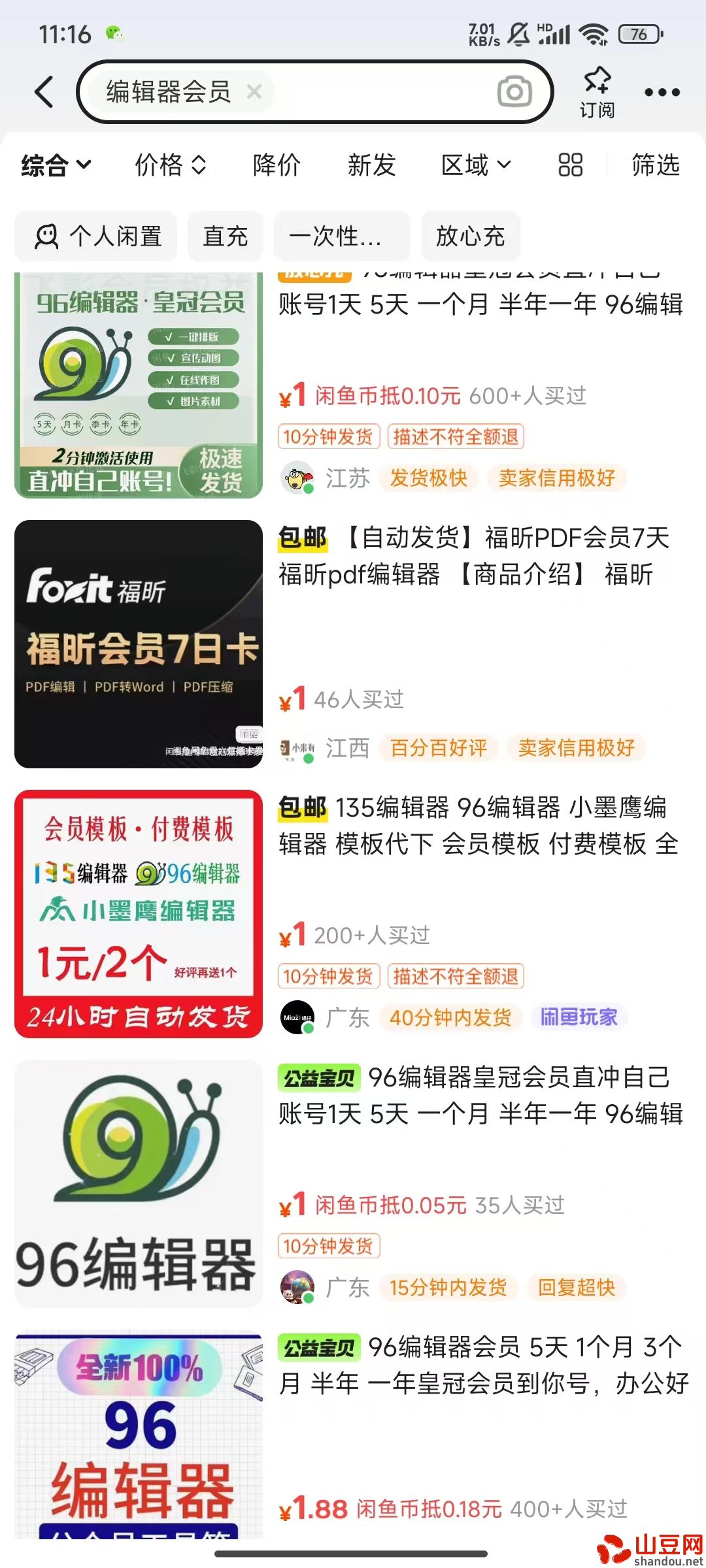Clear the 编辑器会员 search term

coord(254,92)
